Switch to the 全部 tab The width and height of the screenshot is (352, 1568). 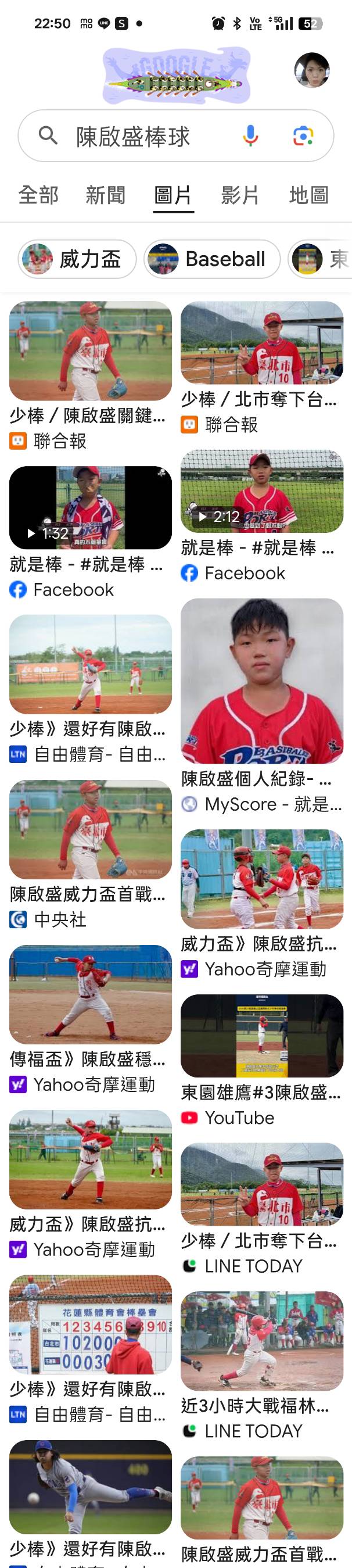click(38, 195)
